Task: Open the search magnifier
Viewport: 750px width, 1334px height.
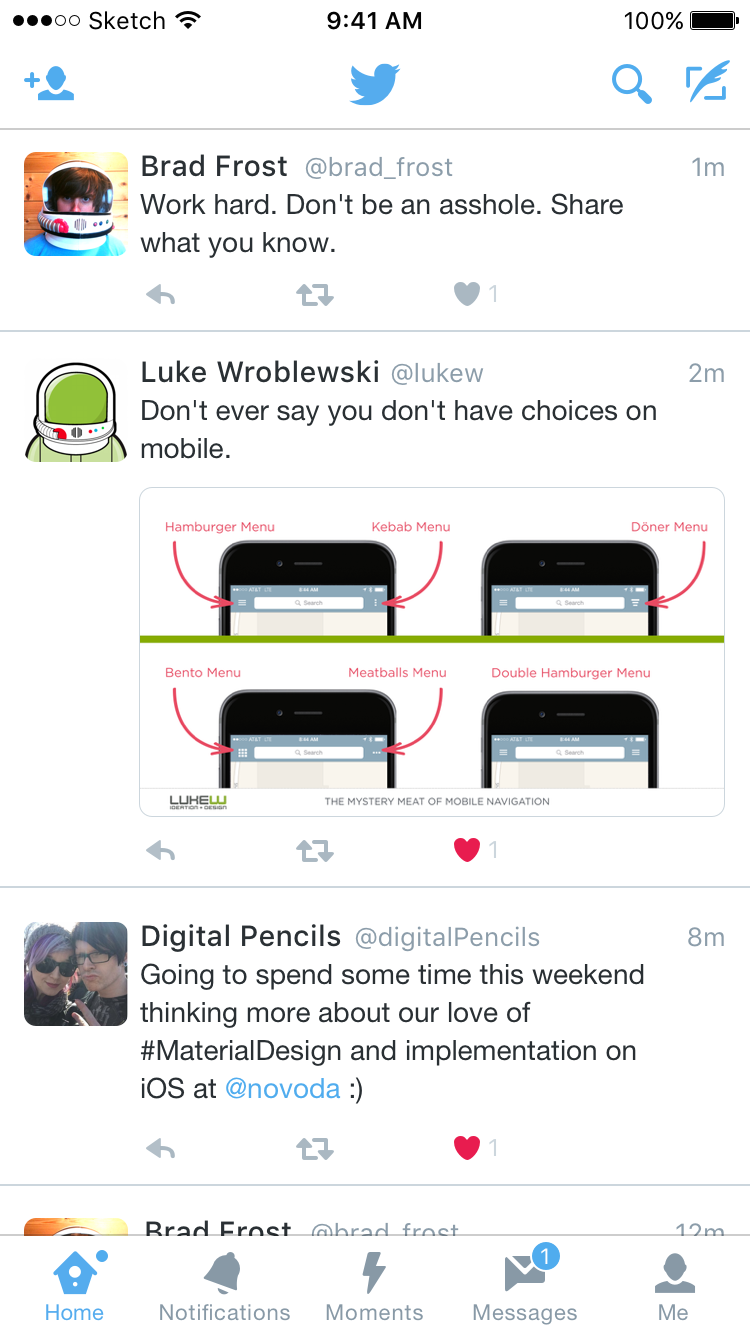Action: pos(631,84)
